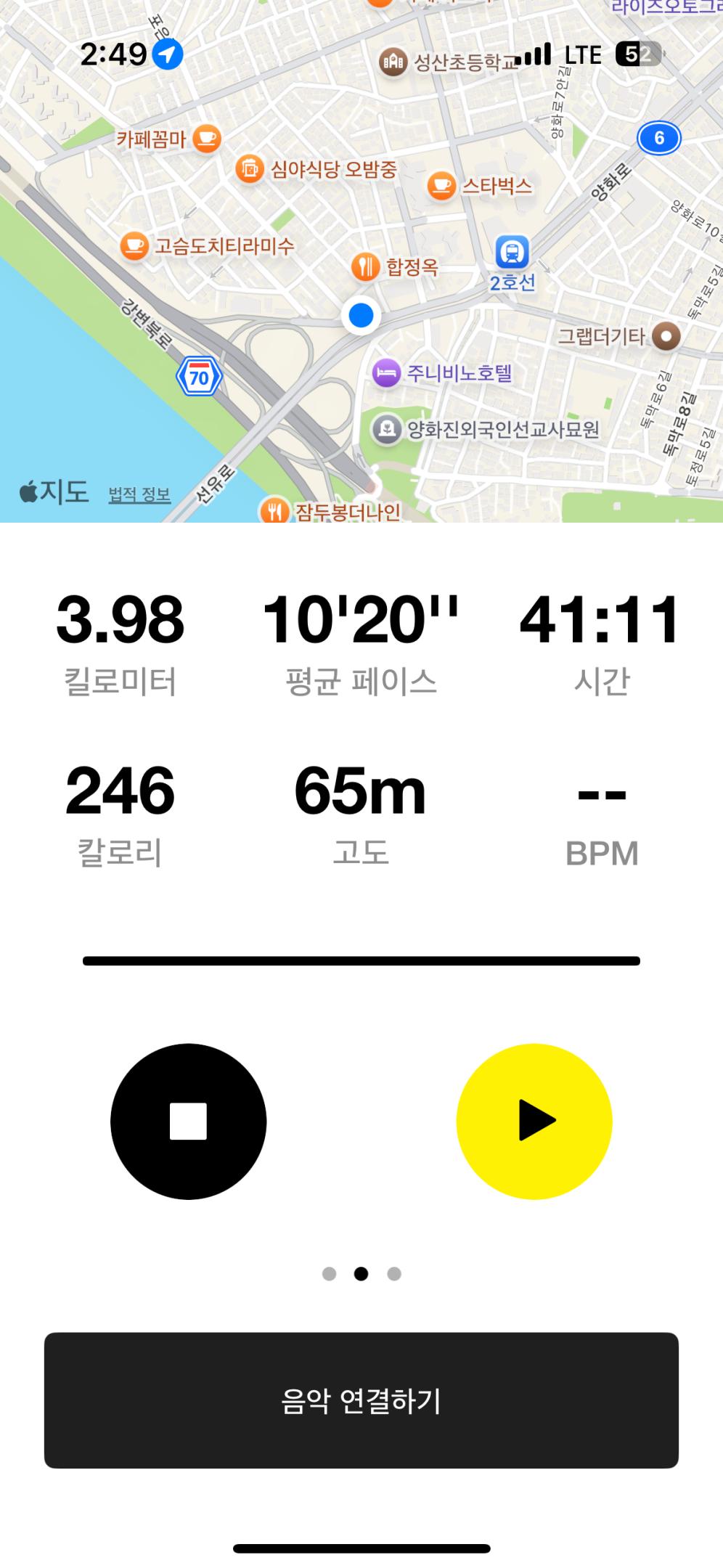The height and width of the screenshot is (1568, 723).
Task: Tap the 성산초등학교 school marker
Action: (392, 62)
